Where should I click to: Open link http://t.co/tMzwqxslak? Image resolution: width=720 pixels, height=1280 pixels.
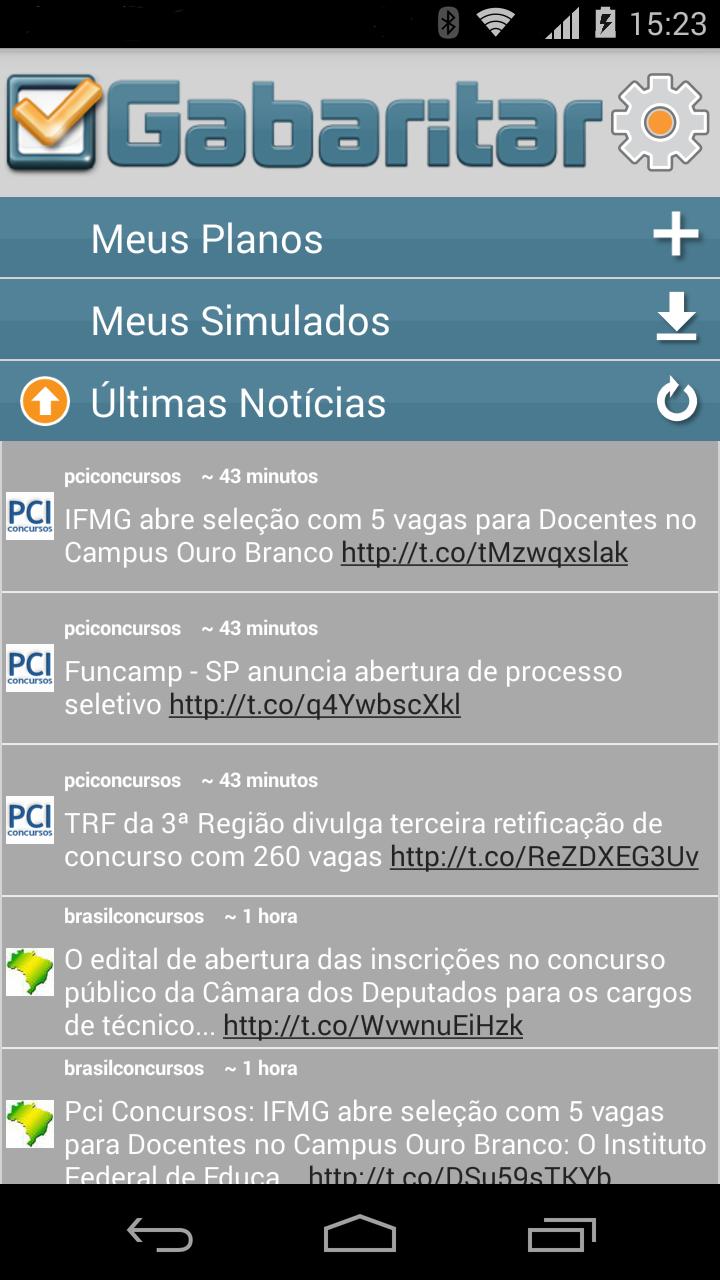click(484, 553)
